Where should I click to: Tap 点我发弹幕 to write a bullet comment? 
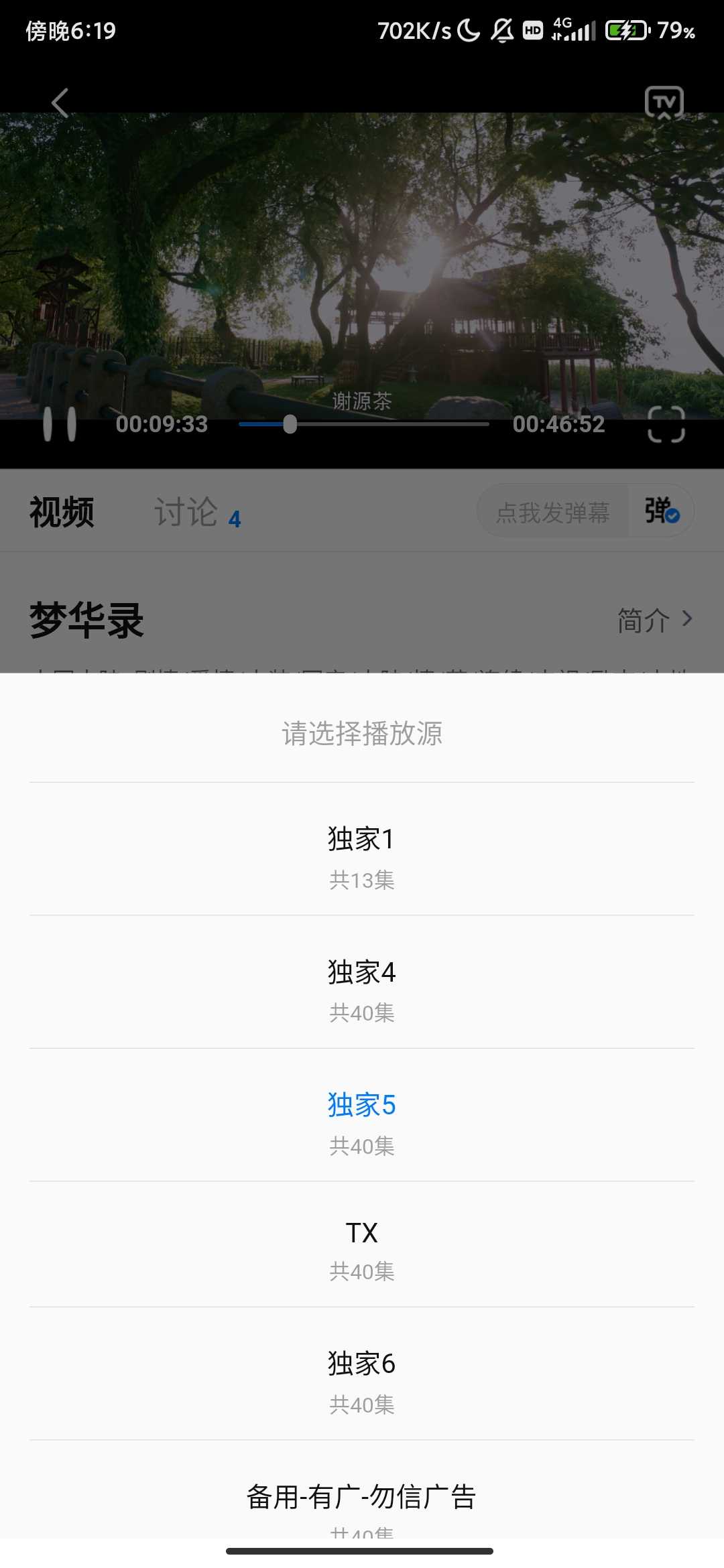[552, 513]
